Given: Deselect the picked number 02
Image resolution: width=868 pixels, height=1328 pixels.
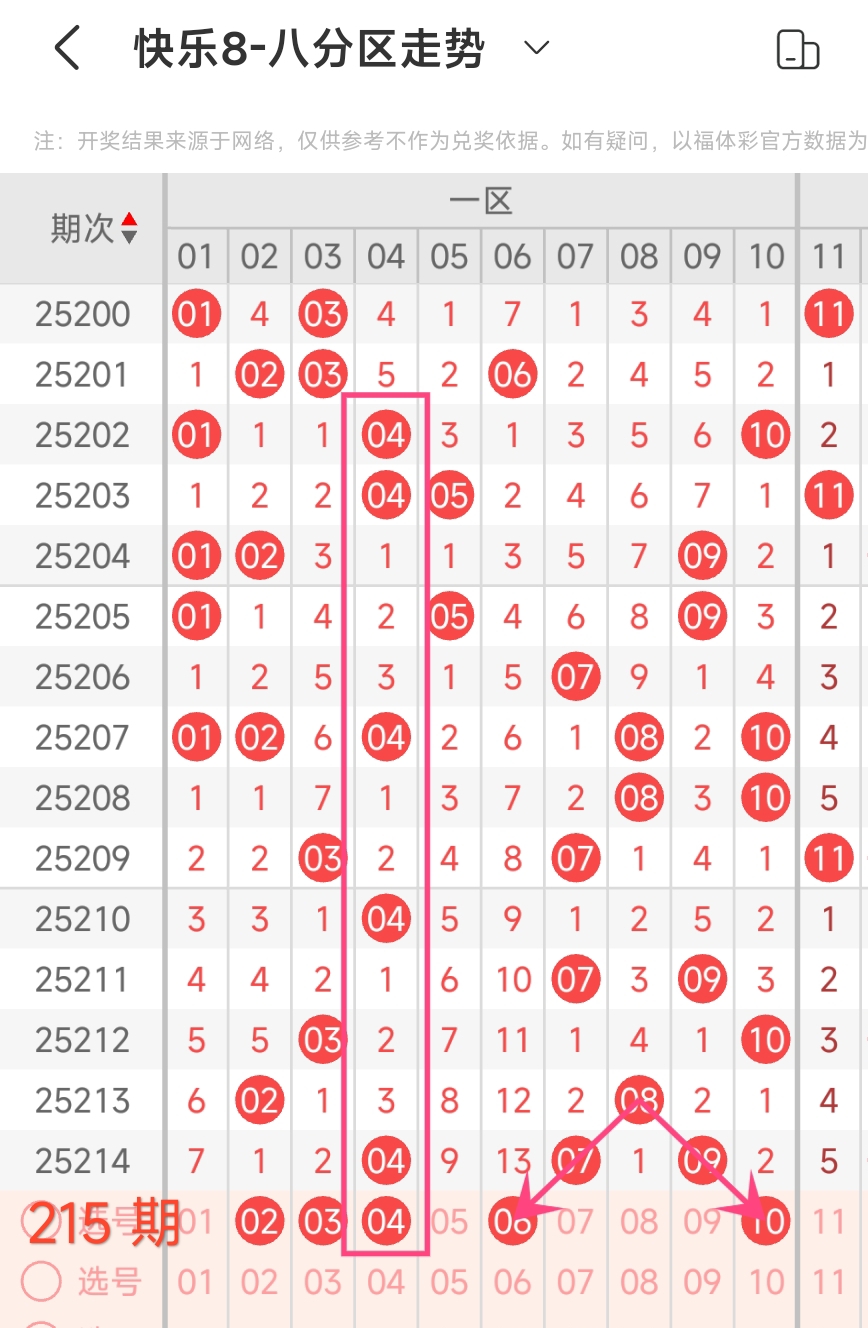Looking at the screenshot, I should (259, 1222).
